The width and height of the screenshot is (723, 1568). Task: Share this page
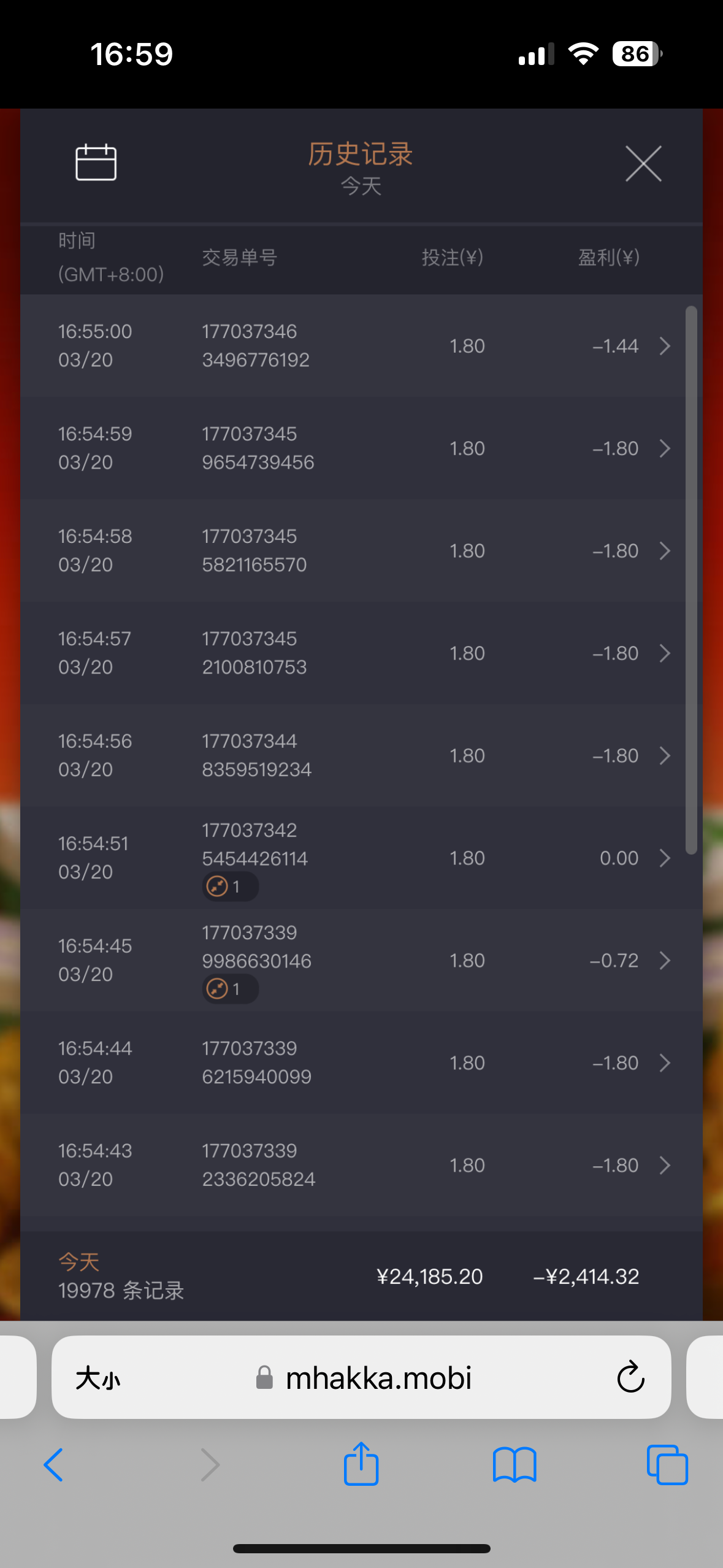[361, 1464]
